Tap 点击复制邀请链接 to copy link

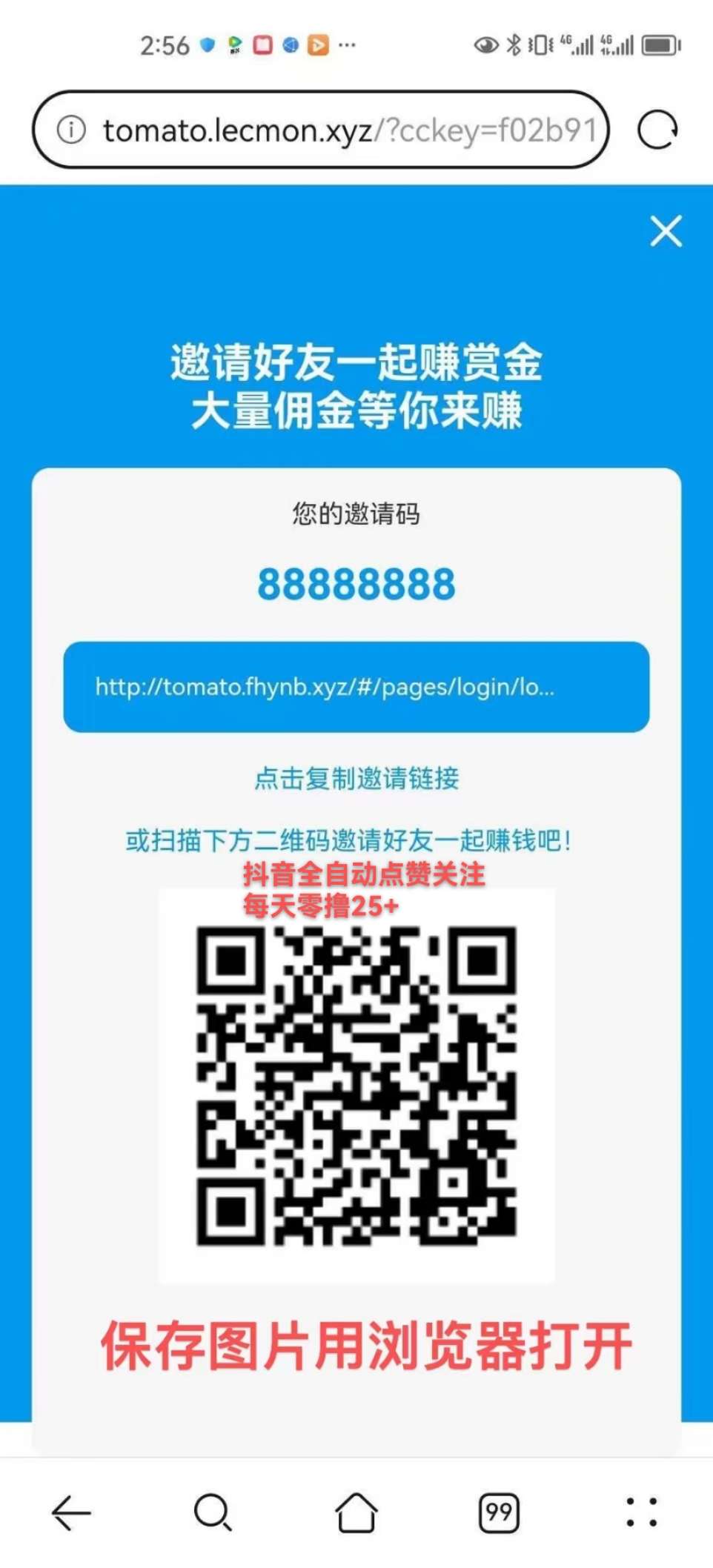[x=356, y=778]
